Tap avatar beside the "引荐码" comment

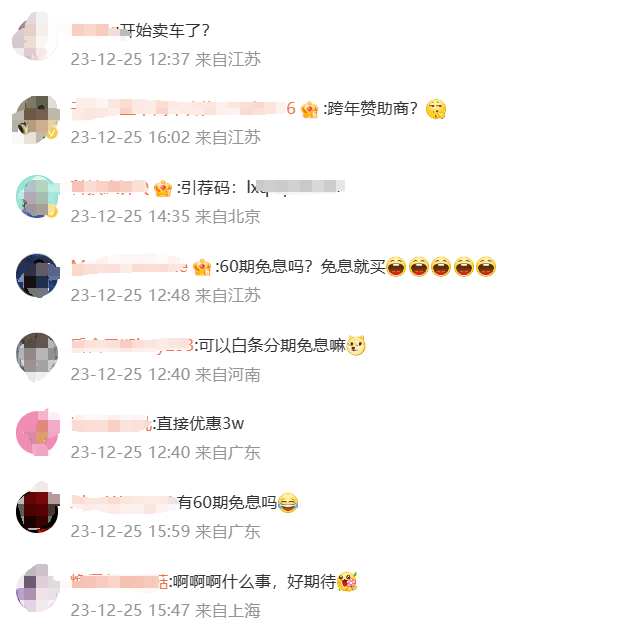click(37, 196)
